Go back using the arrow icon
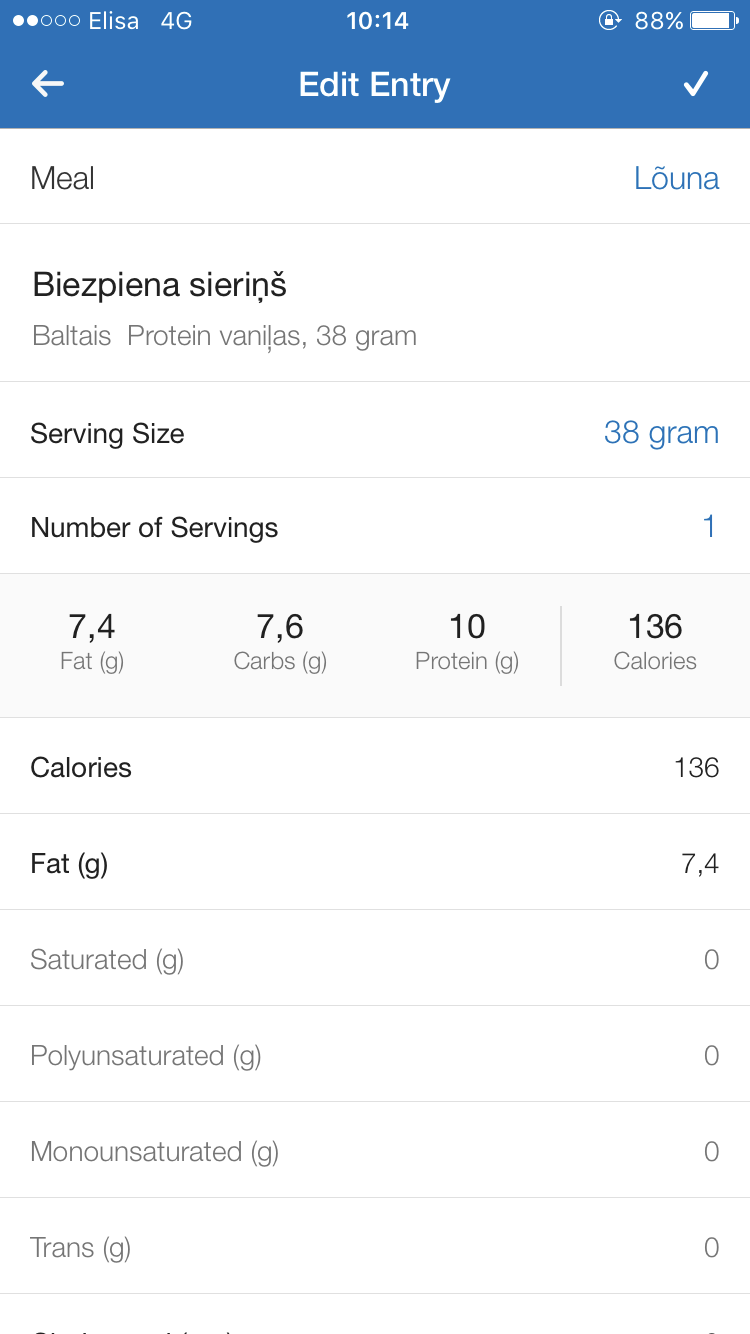 pos(48,84)
